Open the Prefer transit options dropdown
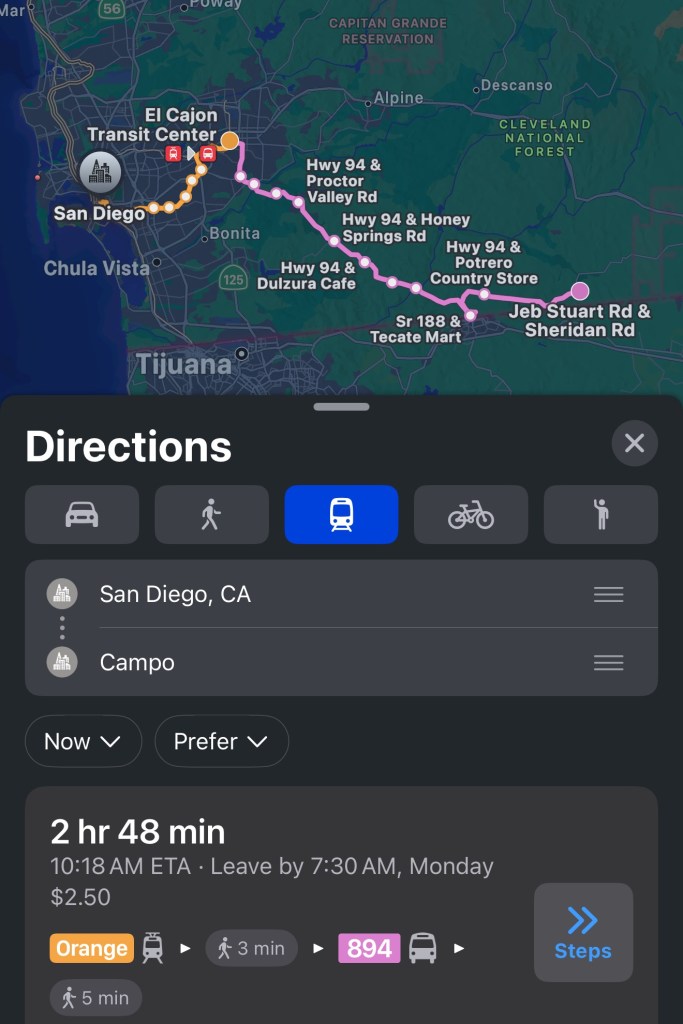 pyautogui.click(x=221, y=741)
